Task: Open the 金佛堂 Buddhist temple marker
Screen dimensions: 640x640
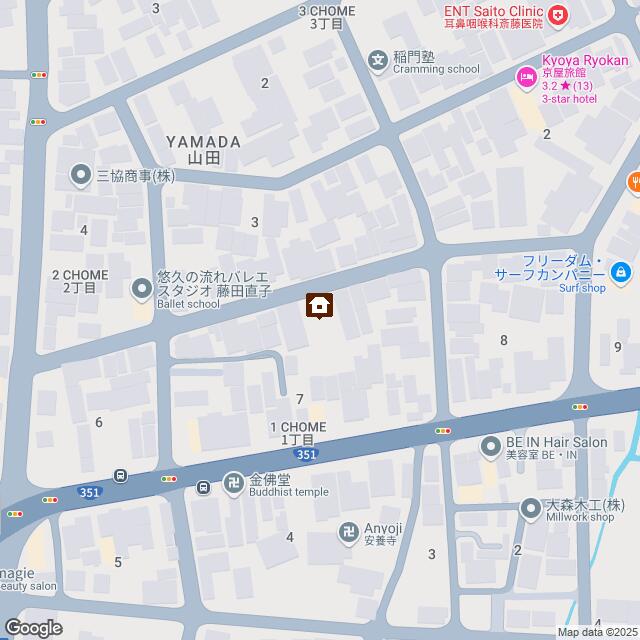Action: (x=232, y=482)
